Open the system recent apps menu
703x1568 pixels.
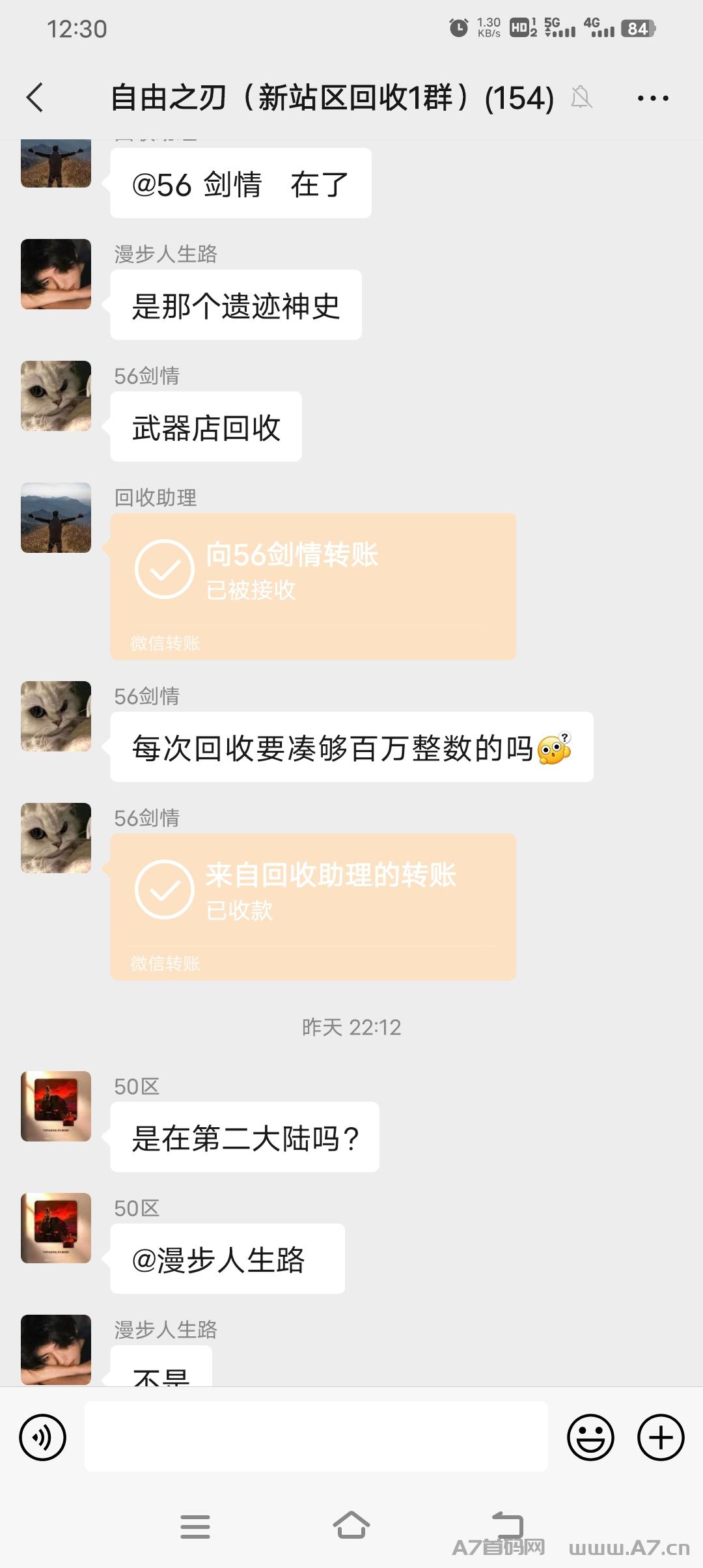(195, 1526)
